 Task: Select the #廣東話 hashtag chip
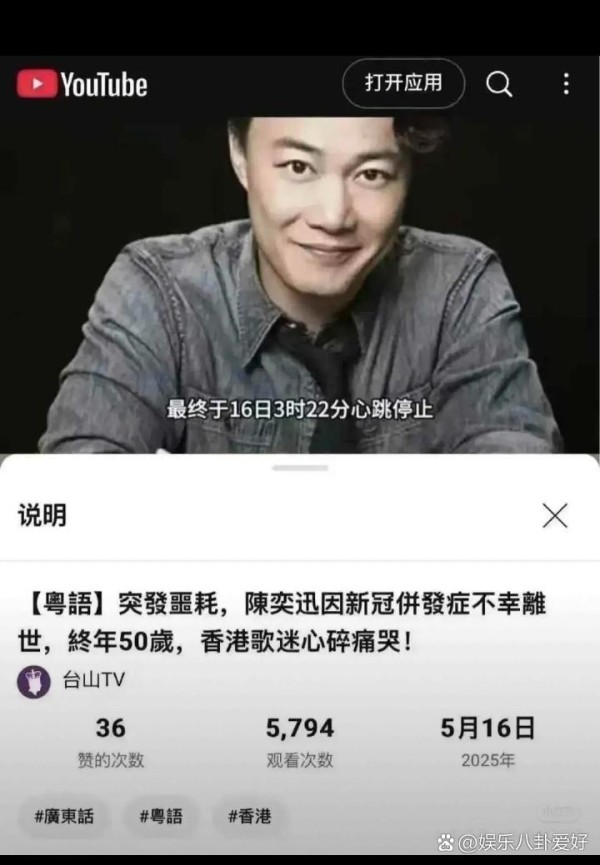coord(63,815)
